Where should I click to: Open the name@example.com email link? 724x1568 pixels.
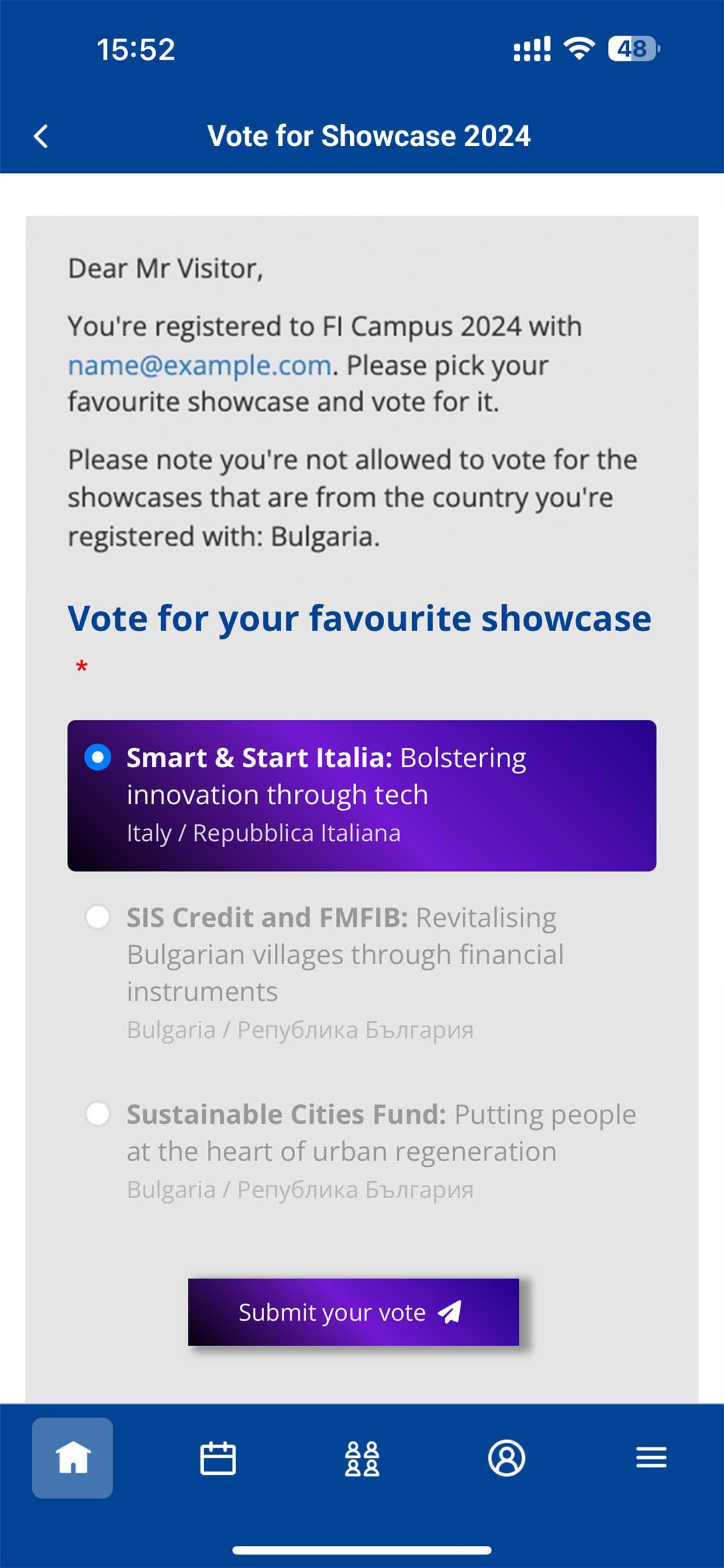point(200,365)
